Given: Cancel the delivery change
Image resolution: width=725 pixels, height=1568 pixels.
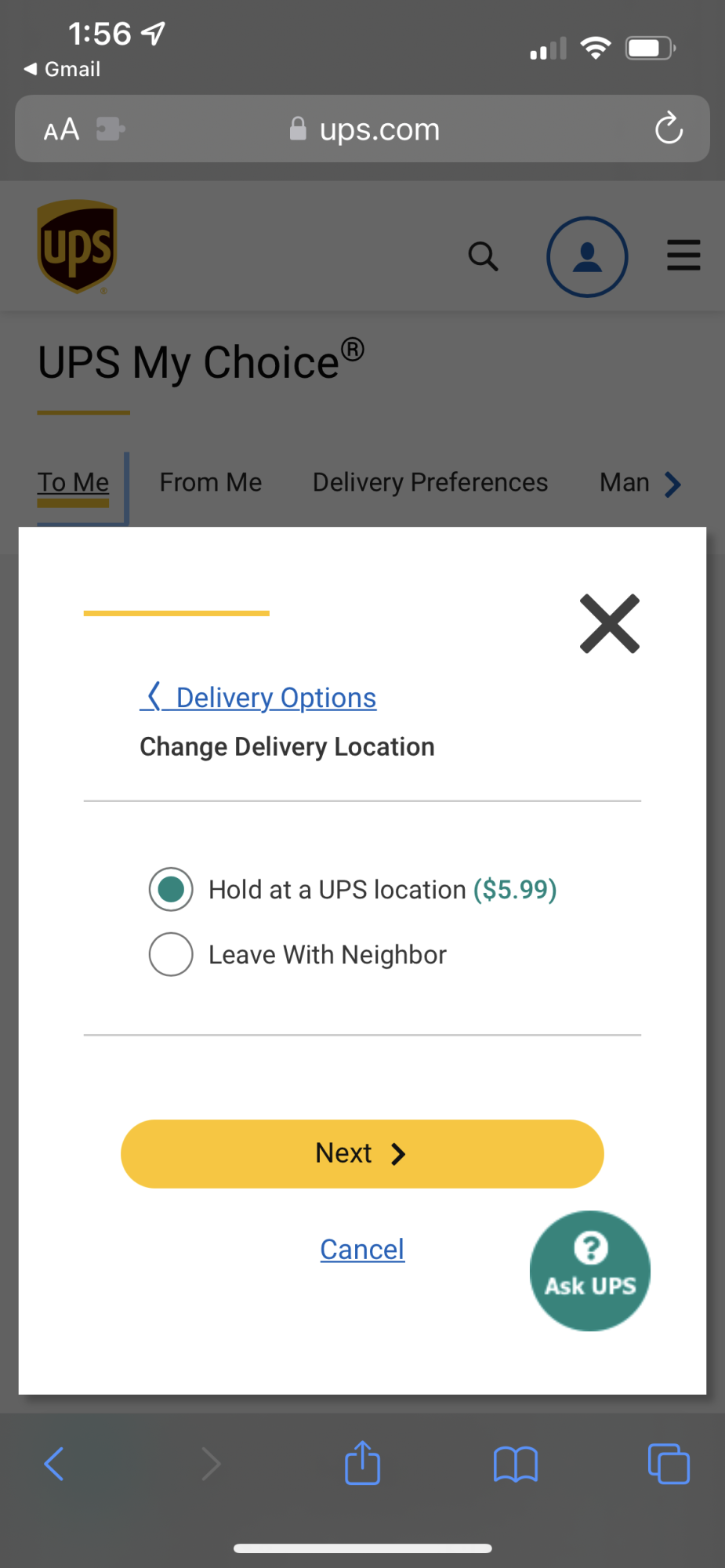Looking at the screenshot, I should pos(362,1249).
